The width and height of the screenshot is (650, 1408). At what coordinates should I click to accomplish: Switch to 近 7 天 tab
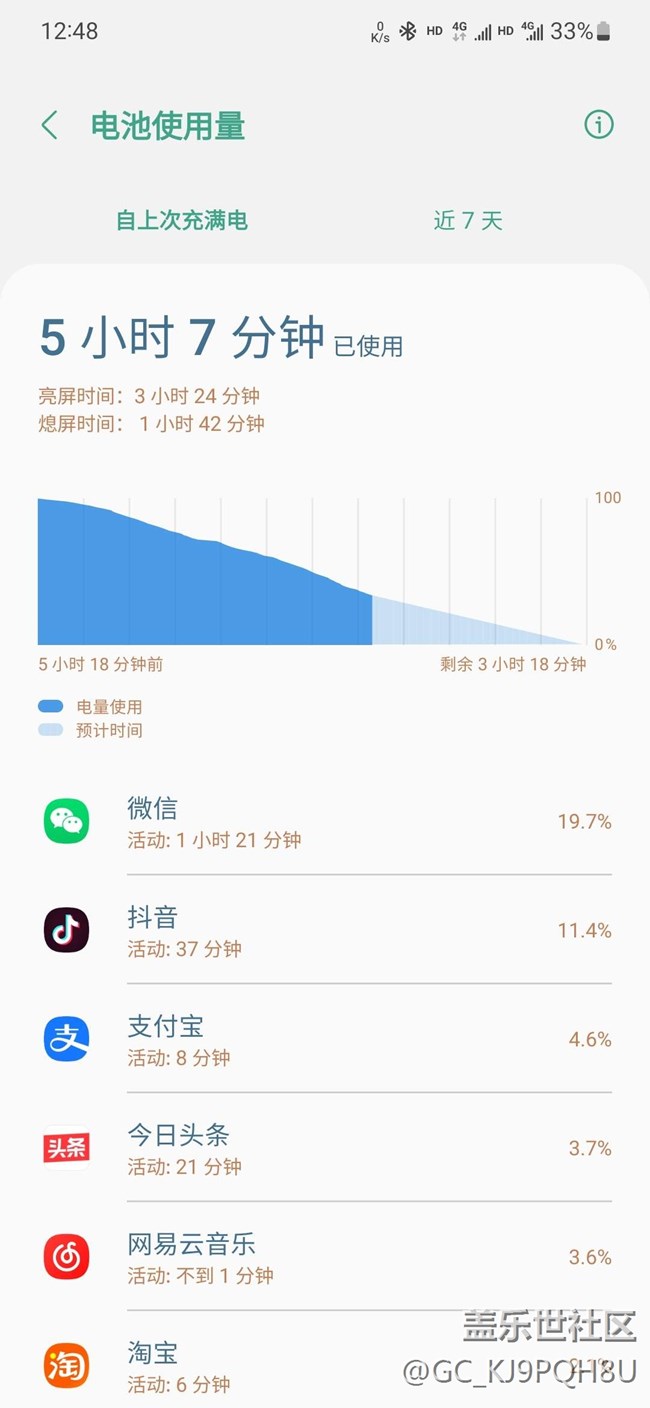(x=468, y=221)
